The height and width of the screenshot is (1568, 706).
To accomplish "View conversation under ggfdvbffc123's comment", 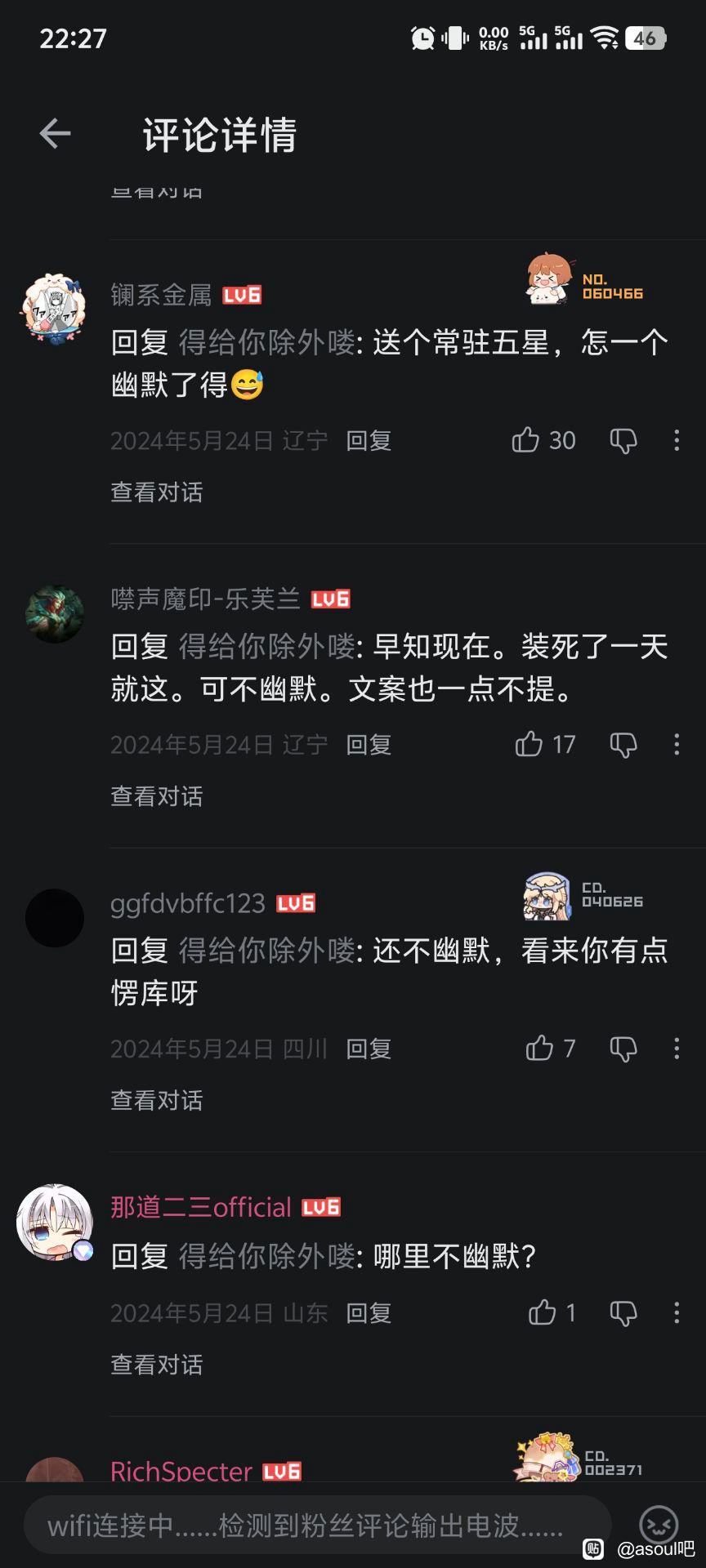I will 157,1100.
